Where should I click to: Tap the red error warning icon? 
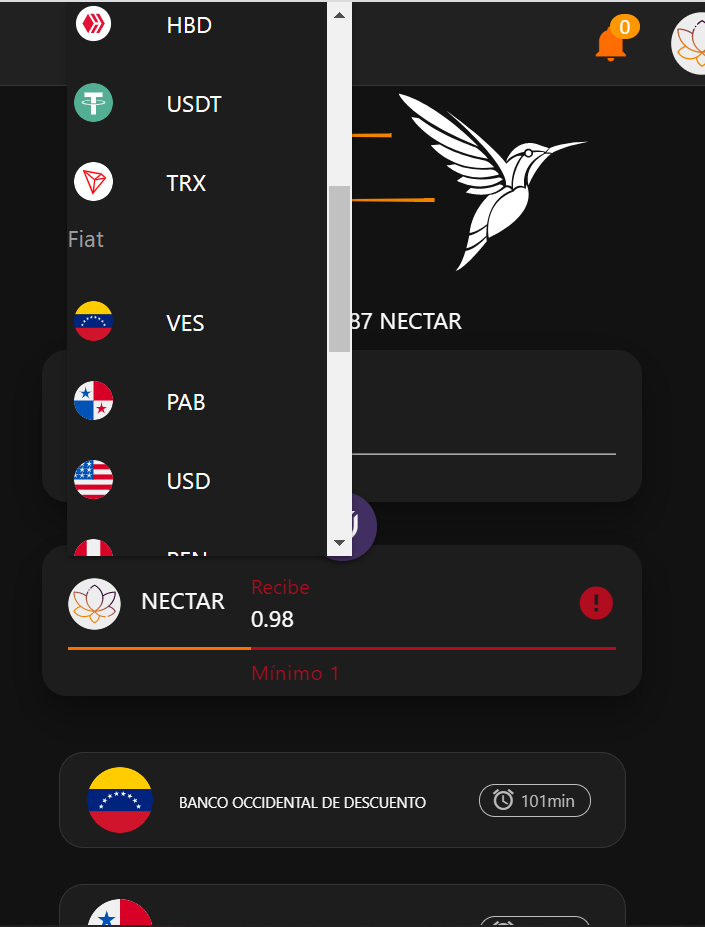tap(596, 603)
